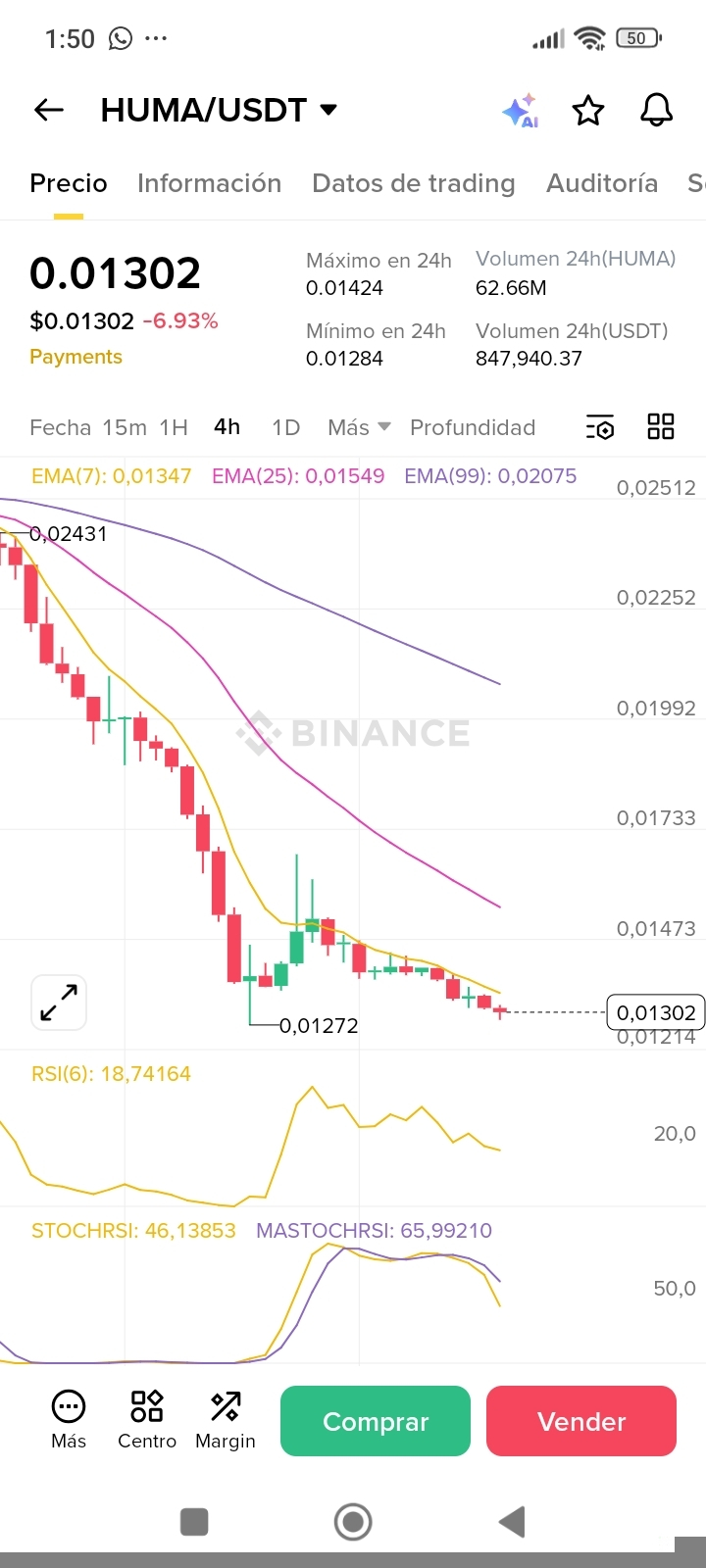Expand the Más intervals dropdown
Screen dimensions: 706x1568
click(359, 427)
